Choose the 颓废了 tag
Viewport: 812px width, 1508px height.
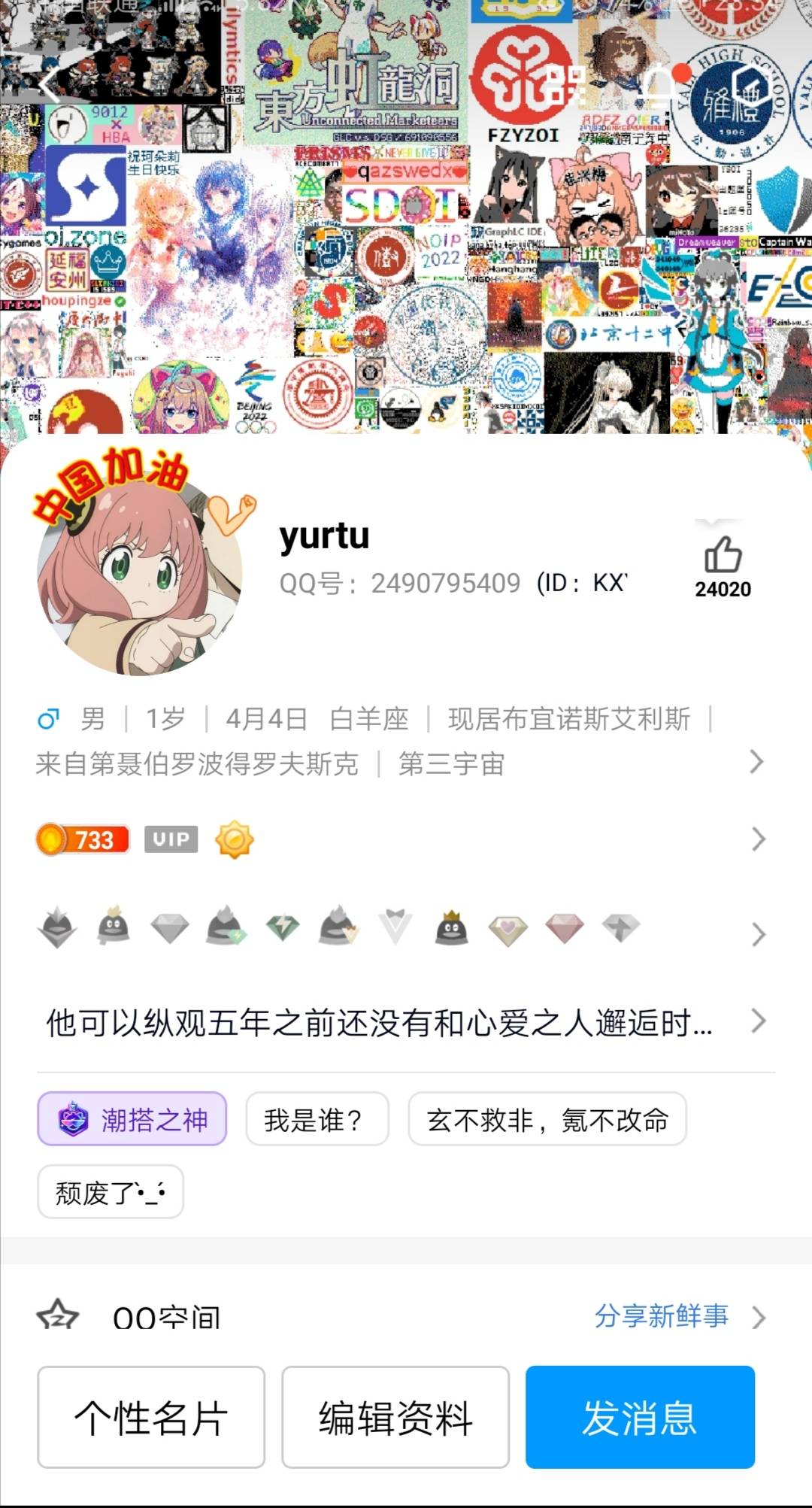[x=111, y=1192]
